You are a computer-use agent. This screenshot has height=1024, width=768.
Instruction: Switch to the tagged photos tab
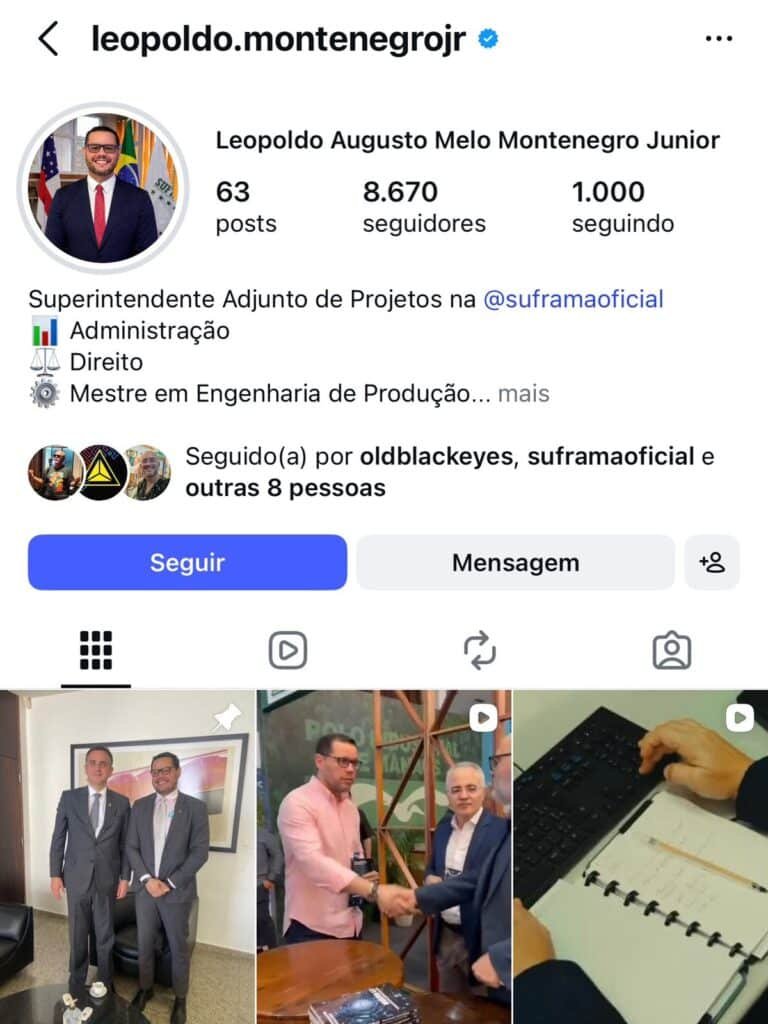pyautogui.click(x=672, y=651)
